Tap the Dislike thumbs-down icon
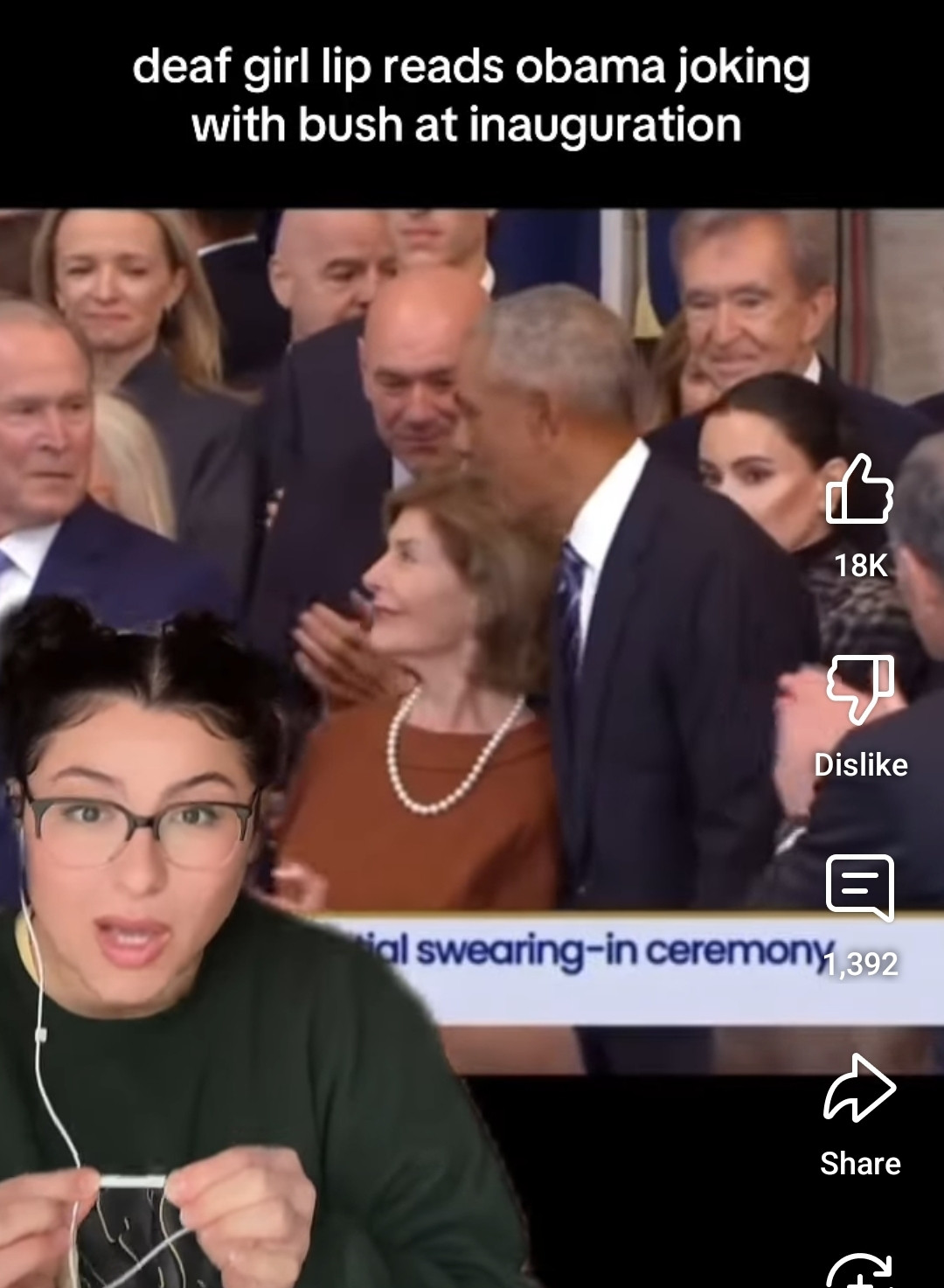This screenshot has width=944, height=1288. coord(860,688)
